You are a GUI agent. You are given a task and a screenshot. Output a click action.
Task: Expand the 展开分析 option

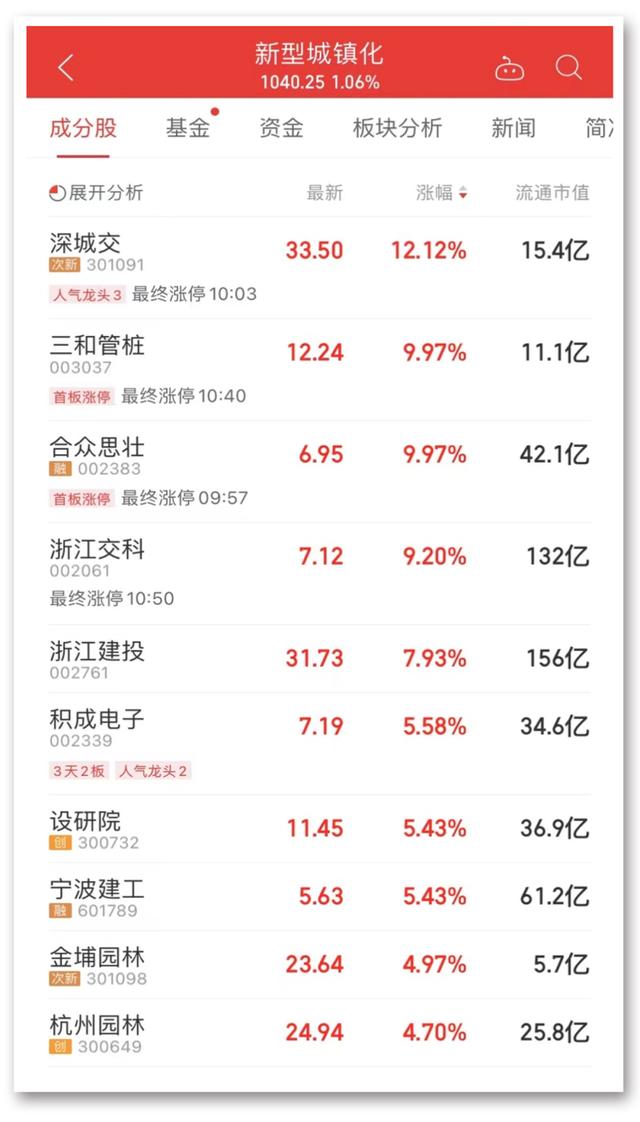pyautogui.click(x=96, y=193)
